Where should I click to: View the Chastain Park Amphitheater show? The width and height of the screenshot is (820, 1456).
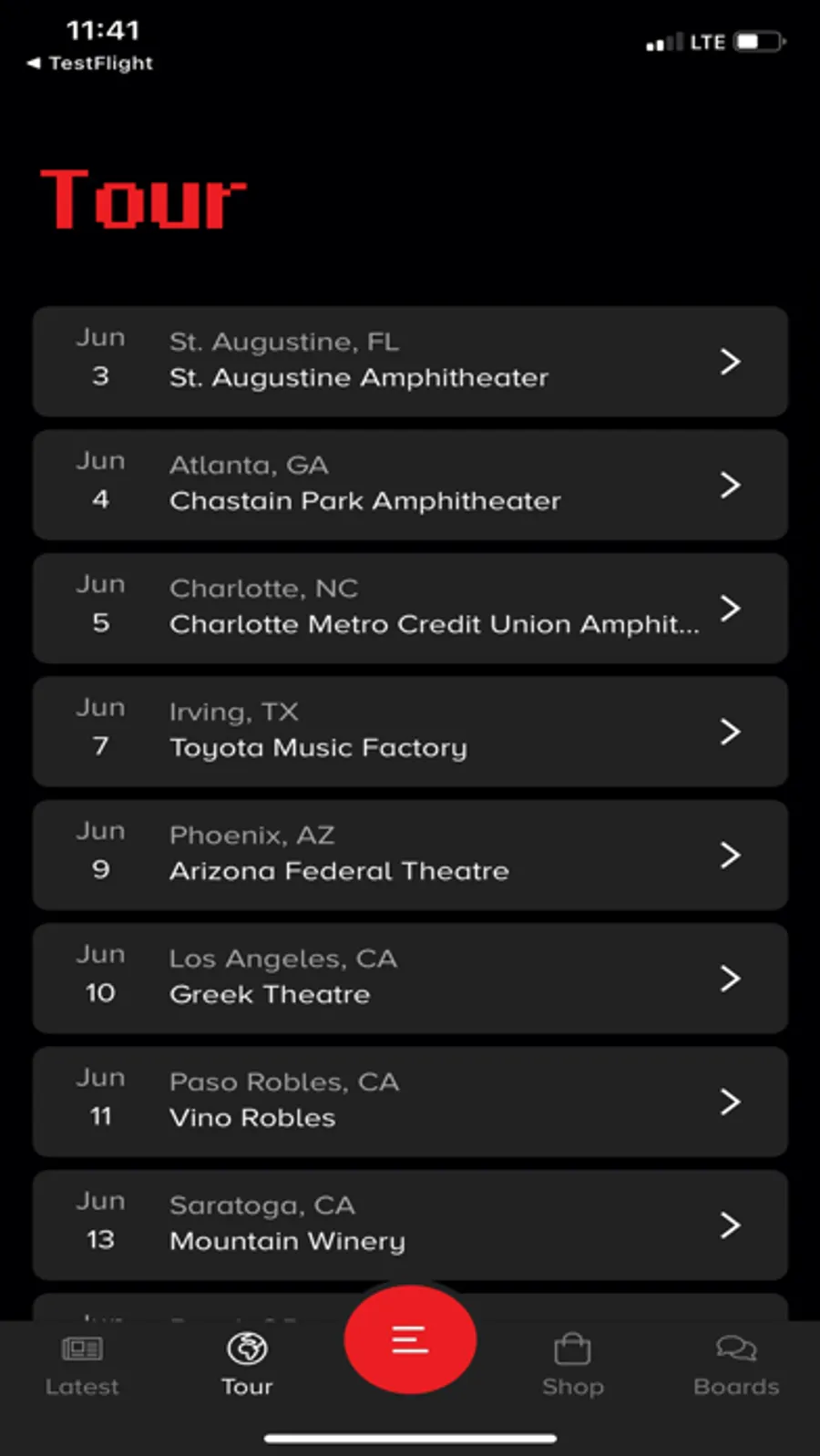(410, 485)
